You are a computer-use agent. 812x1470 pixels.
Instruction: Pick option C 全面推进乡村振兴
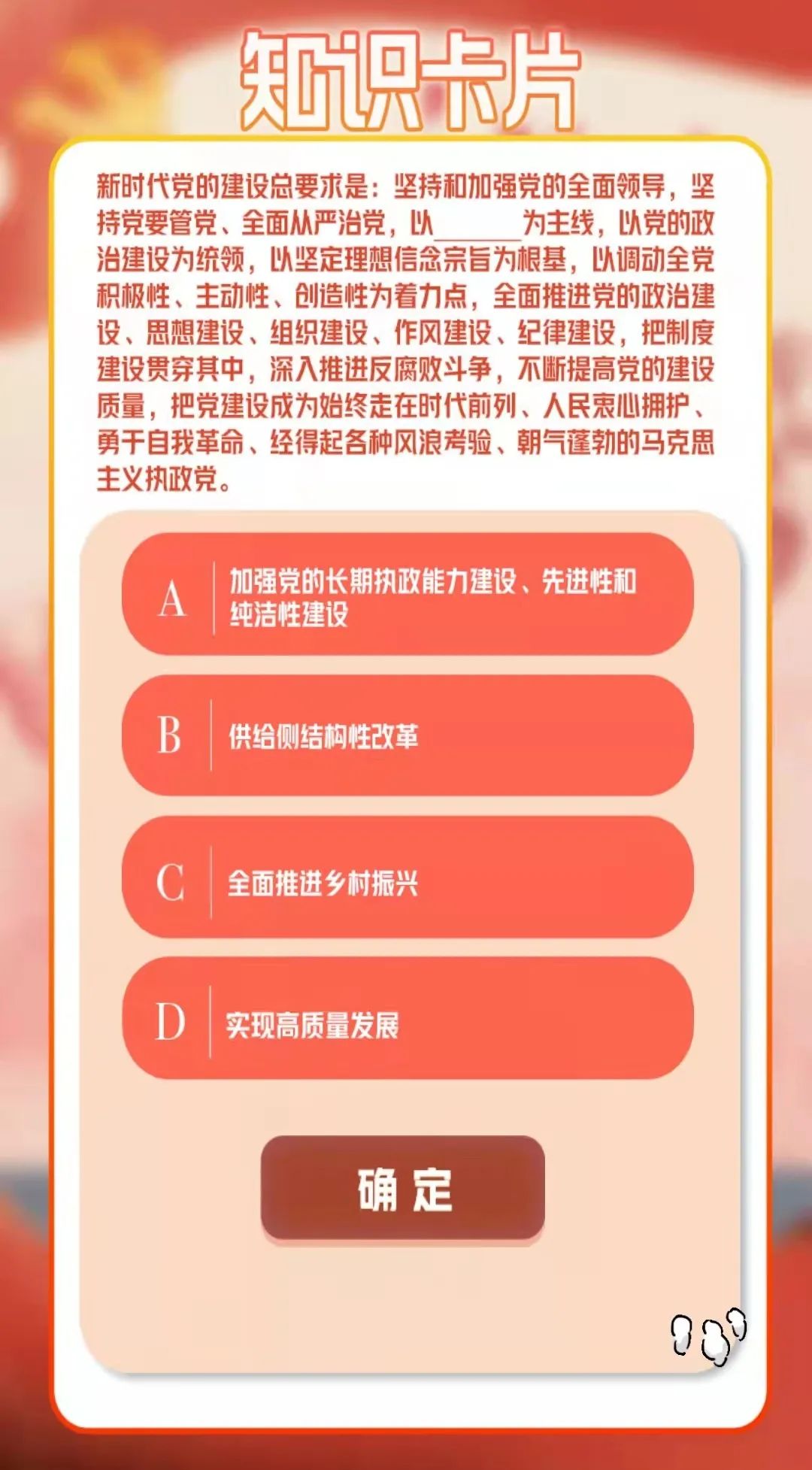(x=407, y=878)
